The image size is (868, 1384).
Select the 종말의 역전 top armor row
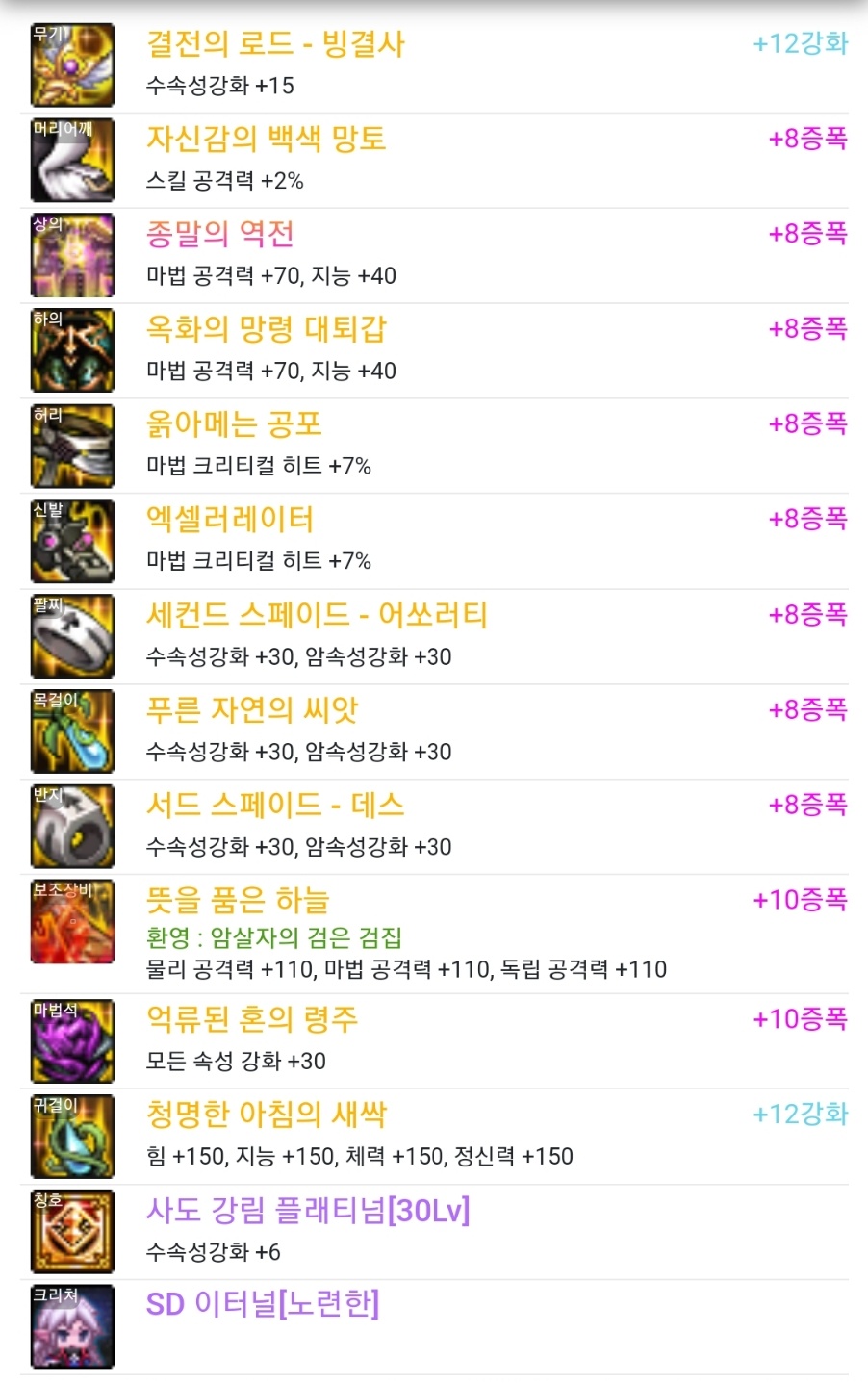(219, 234)
